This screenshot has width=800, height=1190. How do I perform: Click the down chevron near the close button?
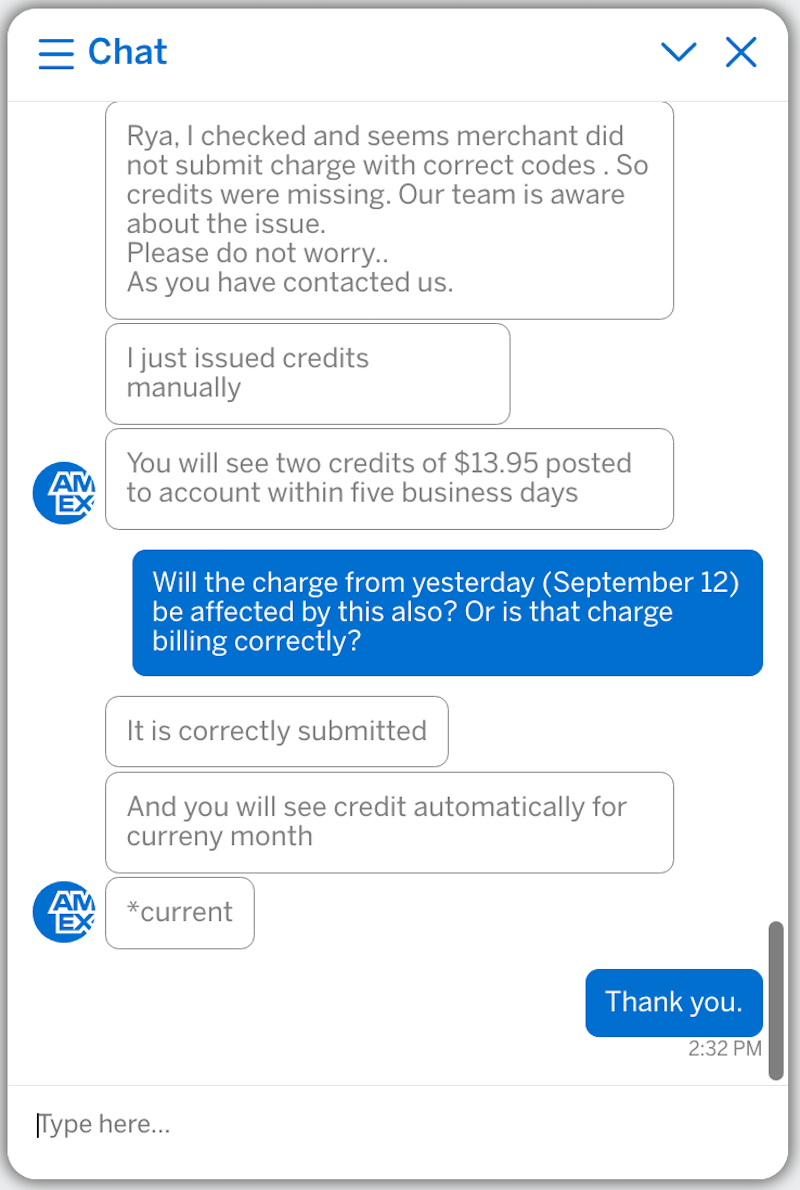(679, 52)
